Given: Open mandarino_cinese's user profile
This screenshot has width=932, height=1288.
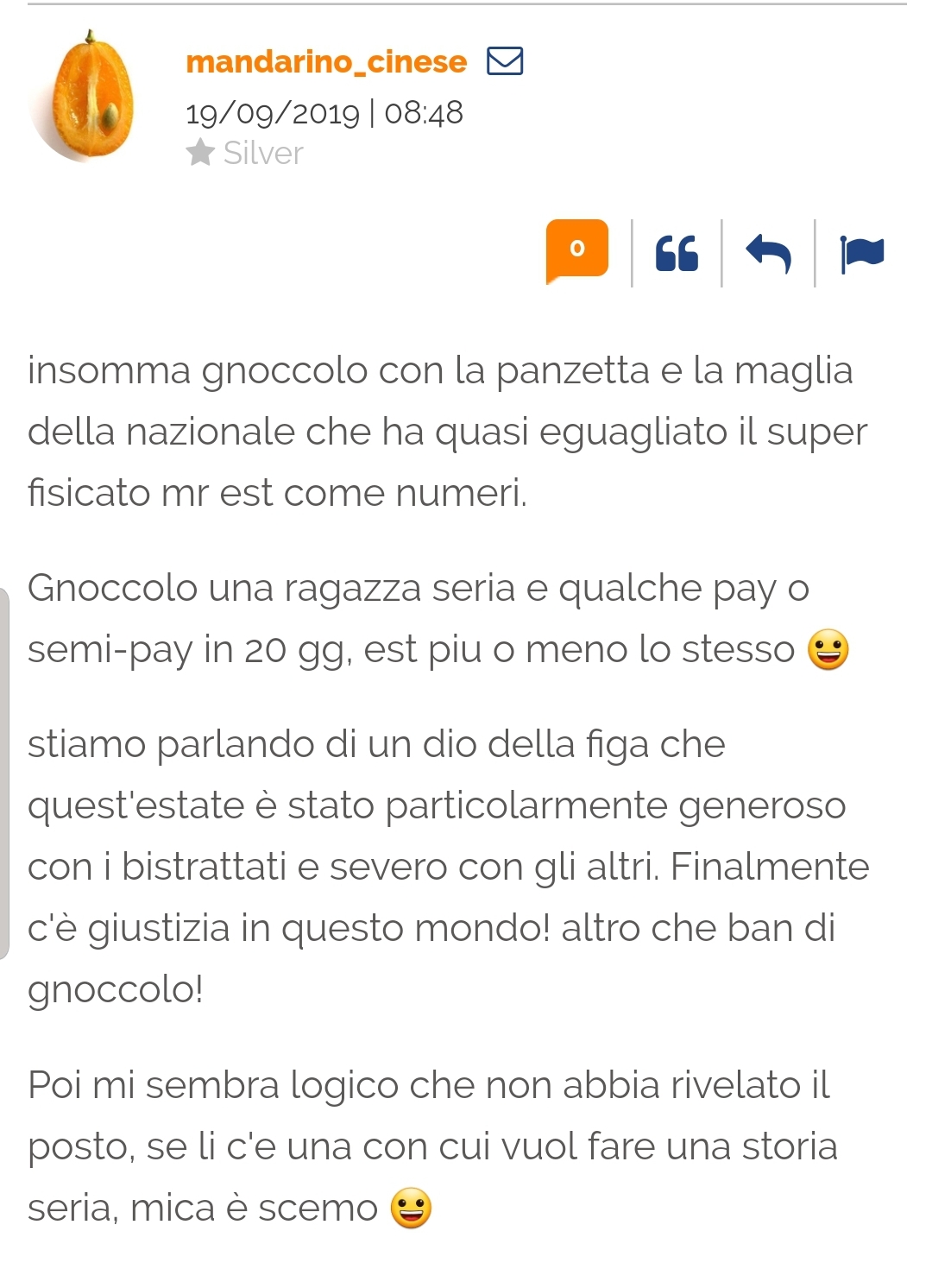Looking at the screenshot, I should [325, 62].
